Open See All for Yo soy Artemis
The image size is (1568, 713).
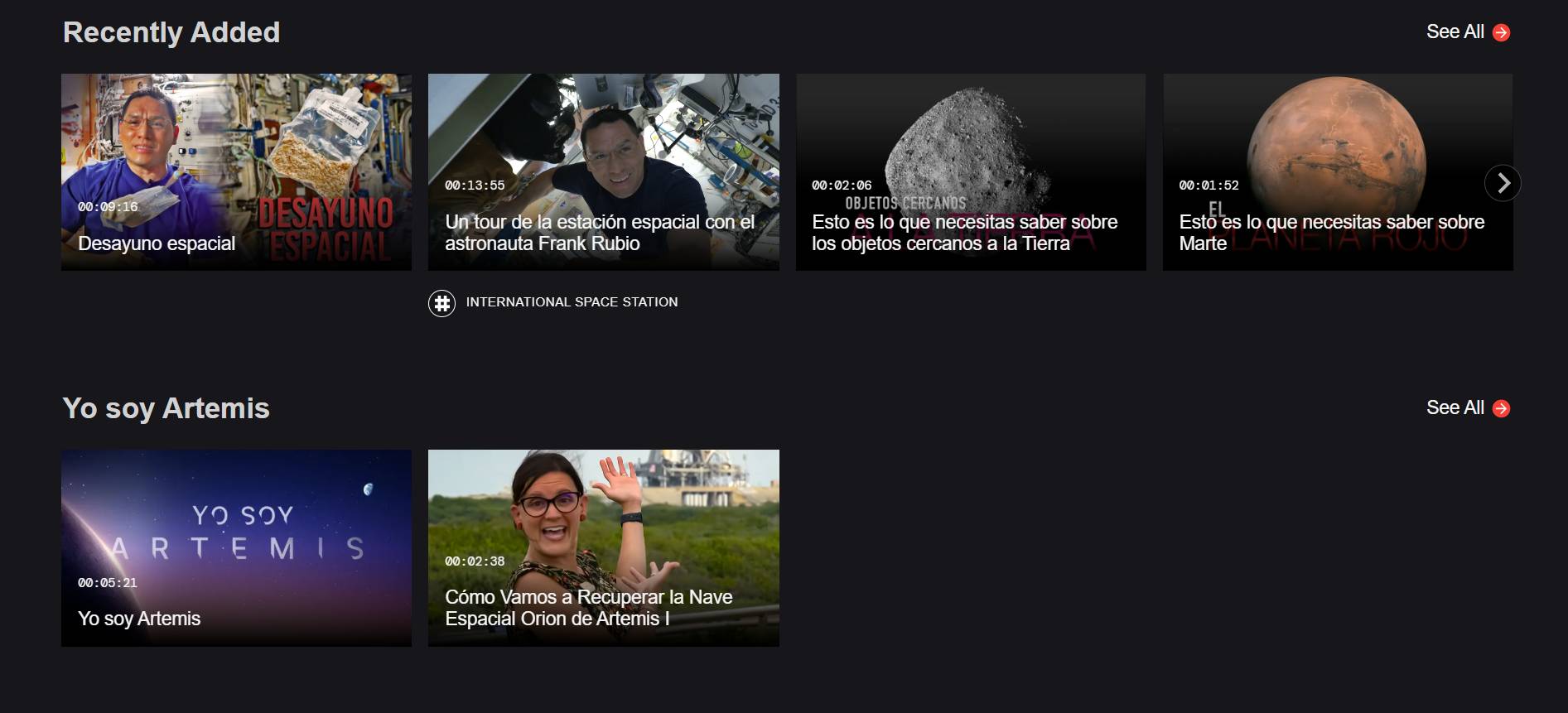1467,408
